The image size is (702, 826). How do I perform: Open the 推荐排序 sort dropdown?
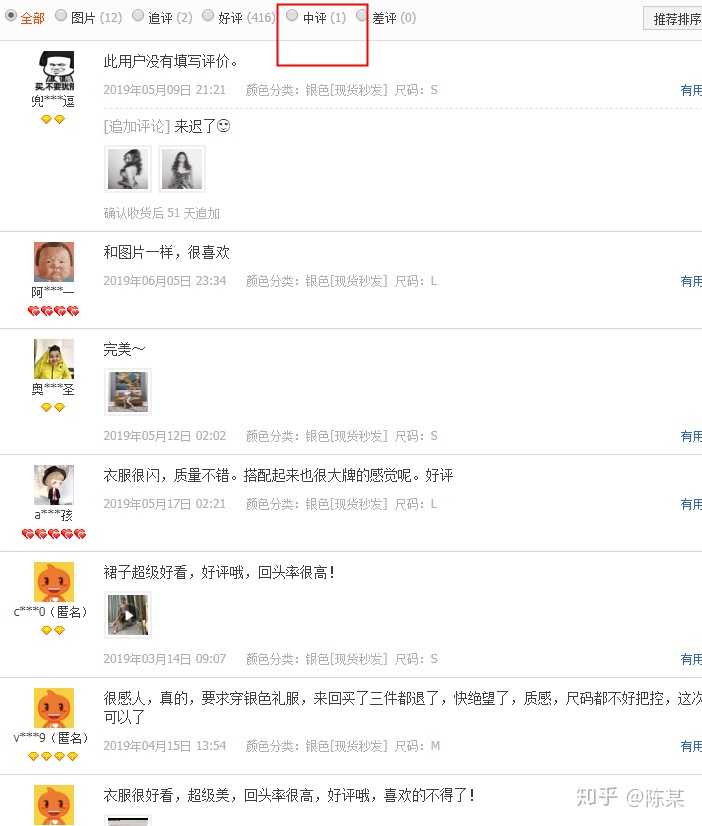click(674, 19)
